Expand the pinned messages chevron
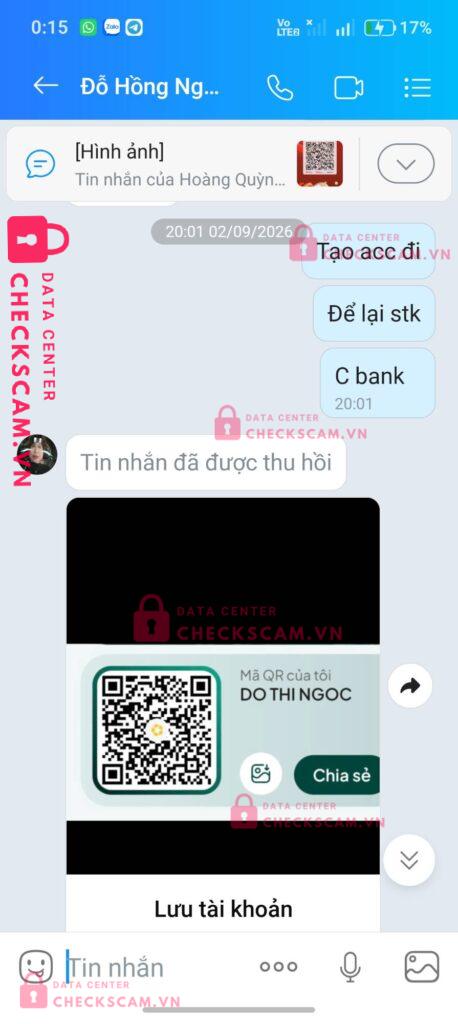Image resolution: width=458 pixels, height=1024 pixels. click(406, 164)
